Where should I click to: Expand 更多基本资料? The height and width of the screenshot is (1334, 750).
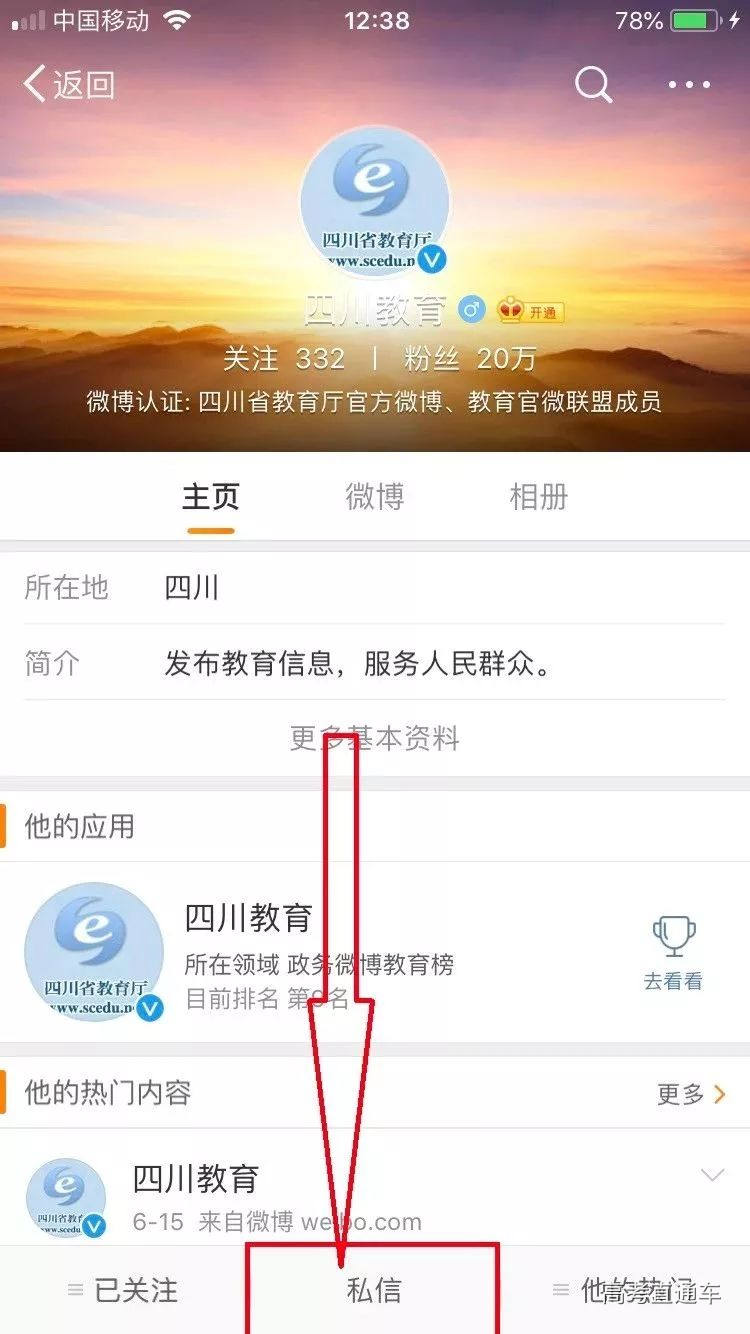click(374, 738)
